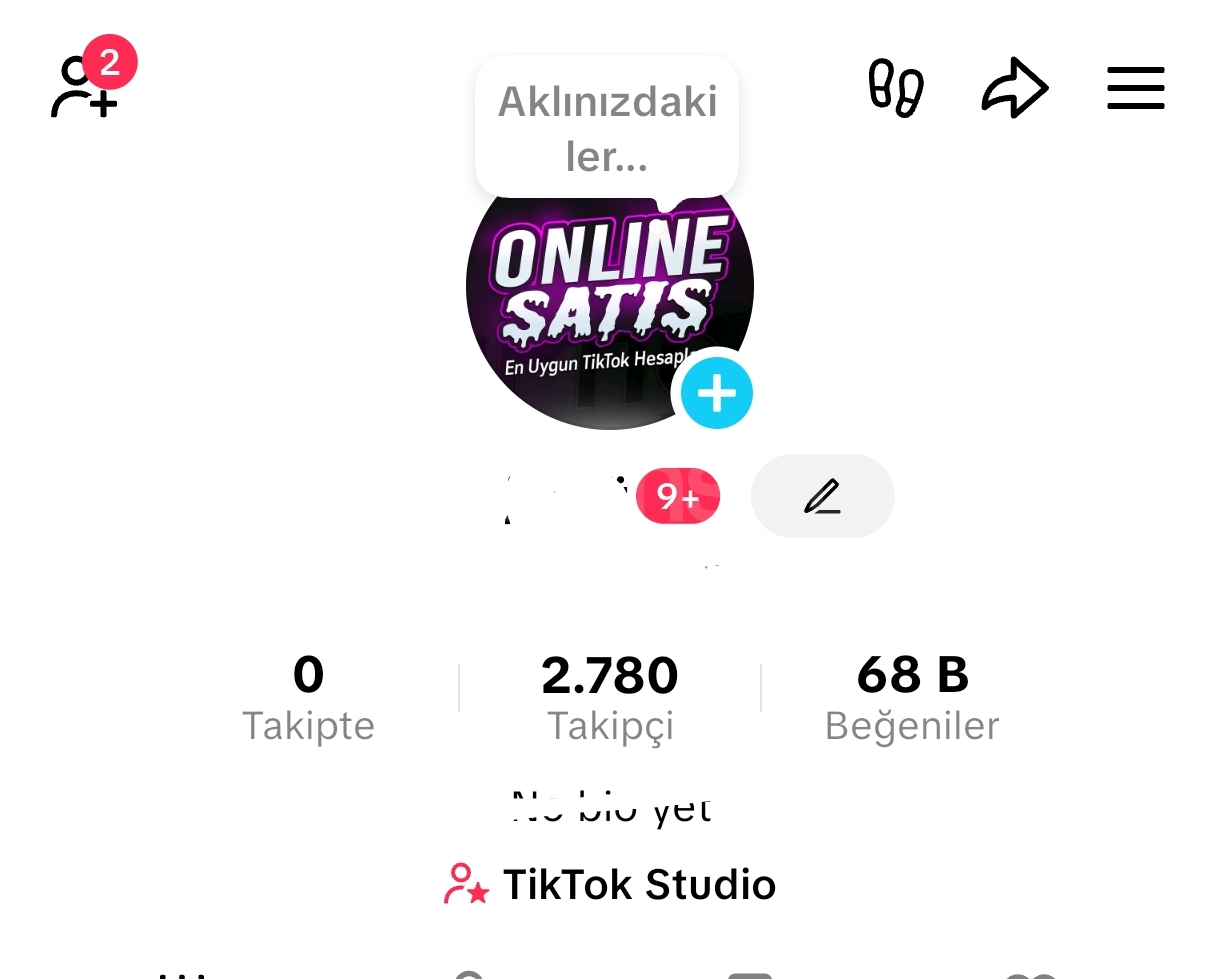Open TikTok Studio
Viewport: 1220px width, 979px height.
[610, 884]
